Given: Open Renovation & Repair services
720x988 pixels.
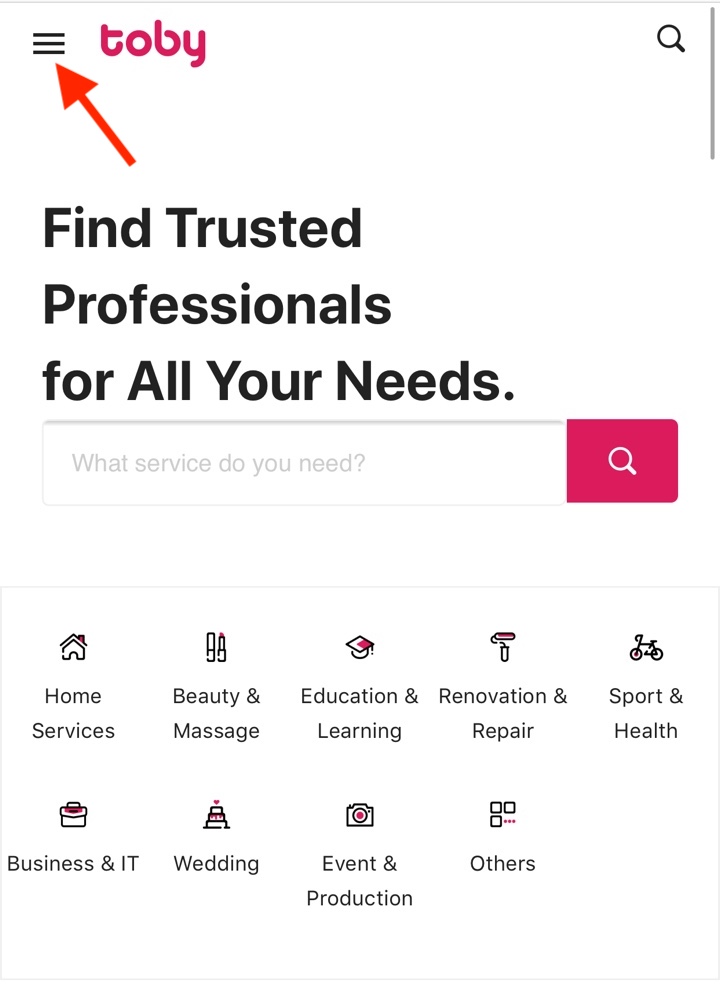Looking at the screenshot, I should pyautogui.click(x=503, y=686).
